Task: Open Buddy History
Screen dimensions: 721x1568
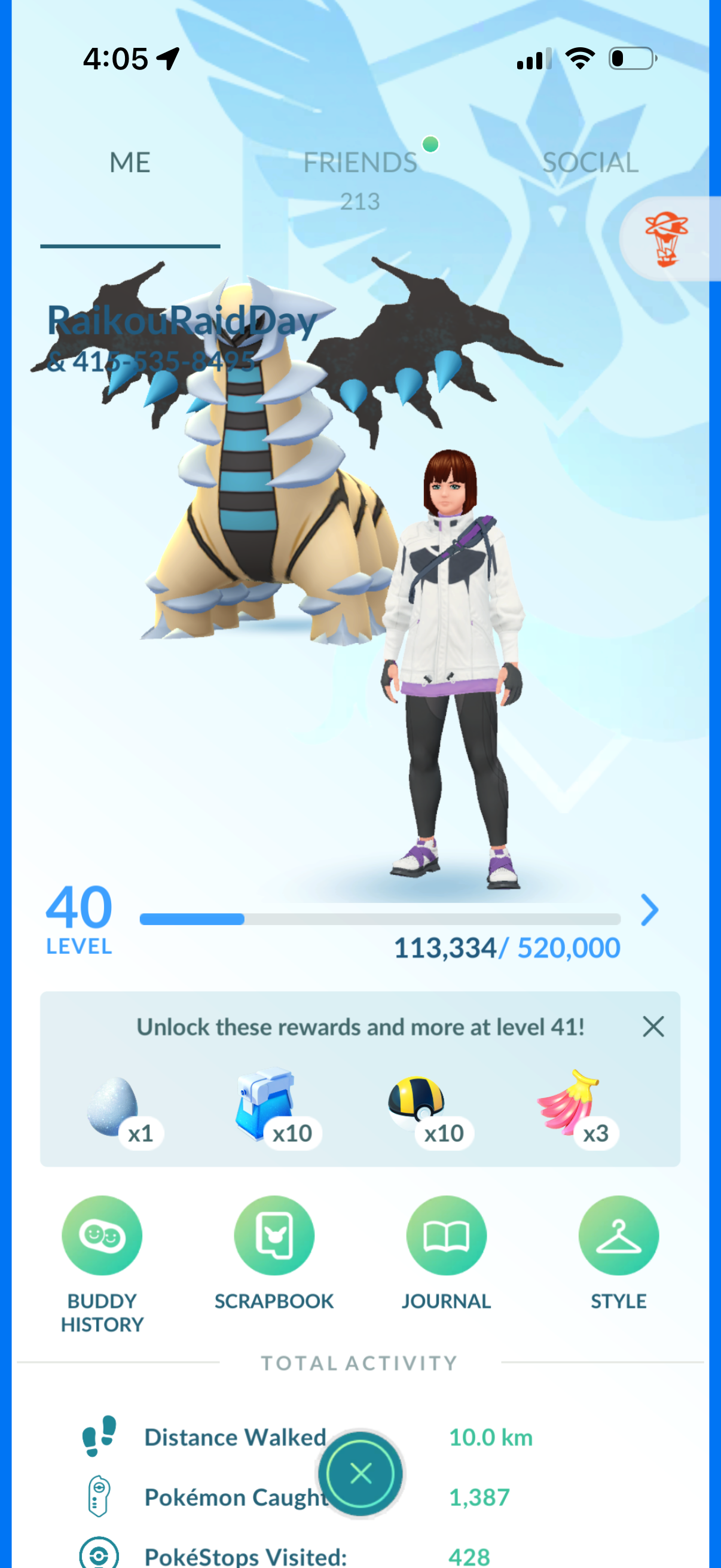Action: [x=102, y=1236]
